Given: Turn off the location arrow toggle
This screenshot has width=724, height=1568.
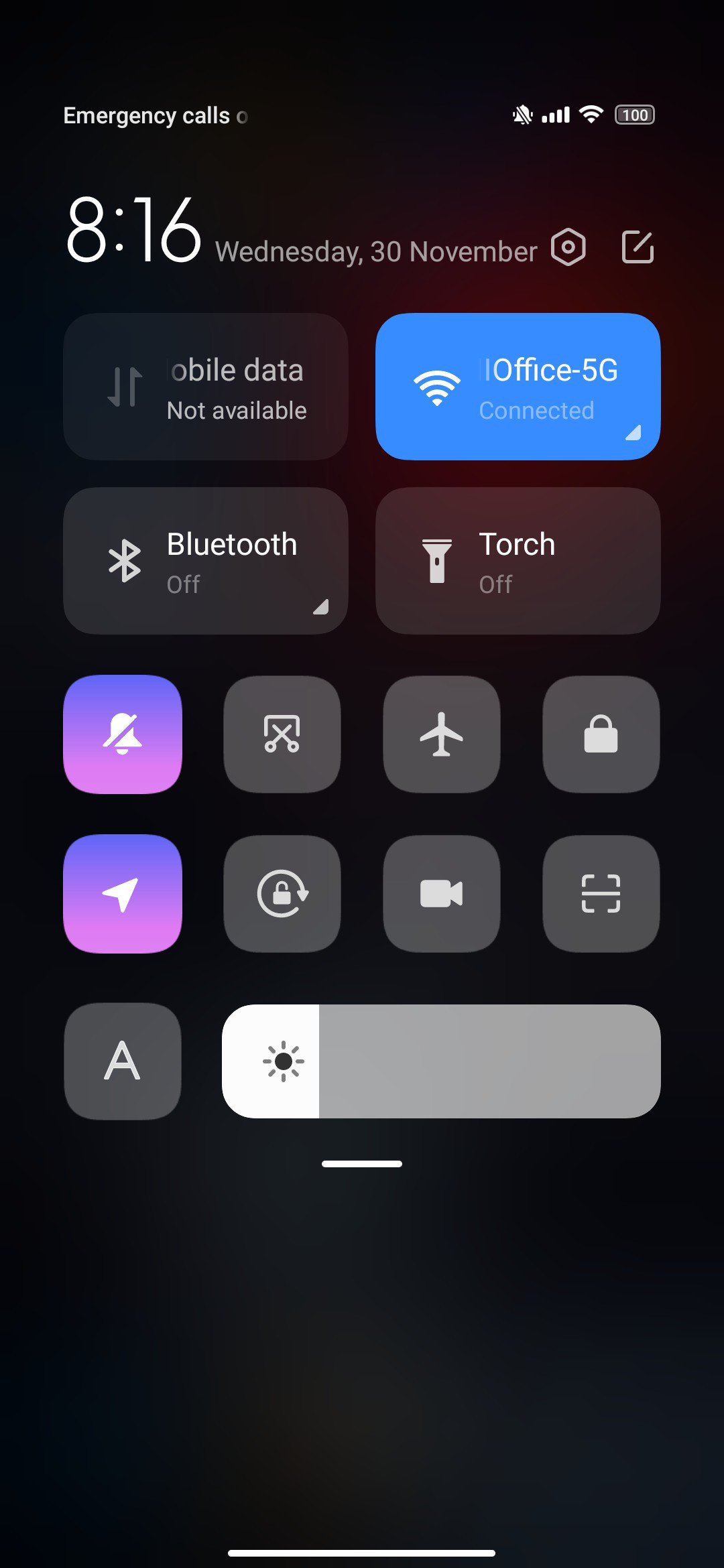Looking at the screenshot, I should coord(123,894).
